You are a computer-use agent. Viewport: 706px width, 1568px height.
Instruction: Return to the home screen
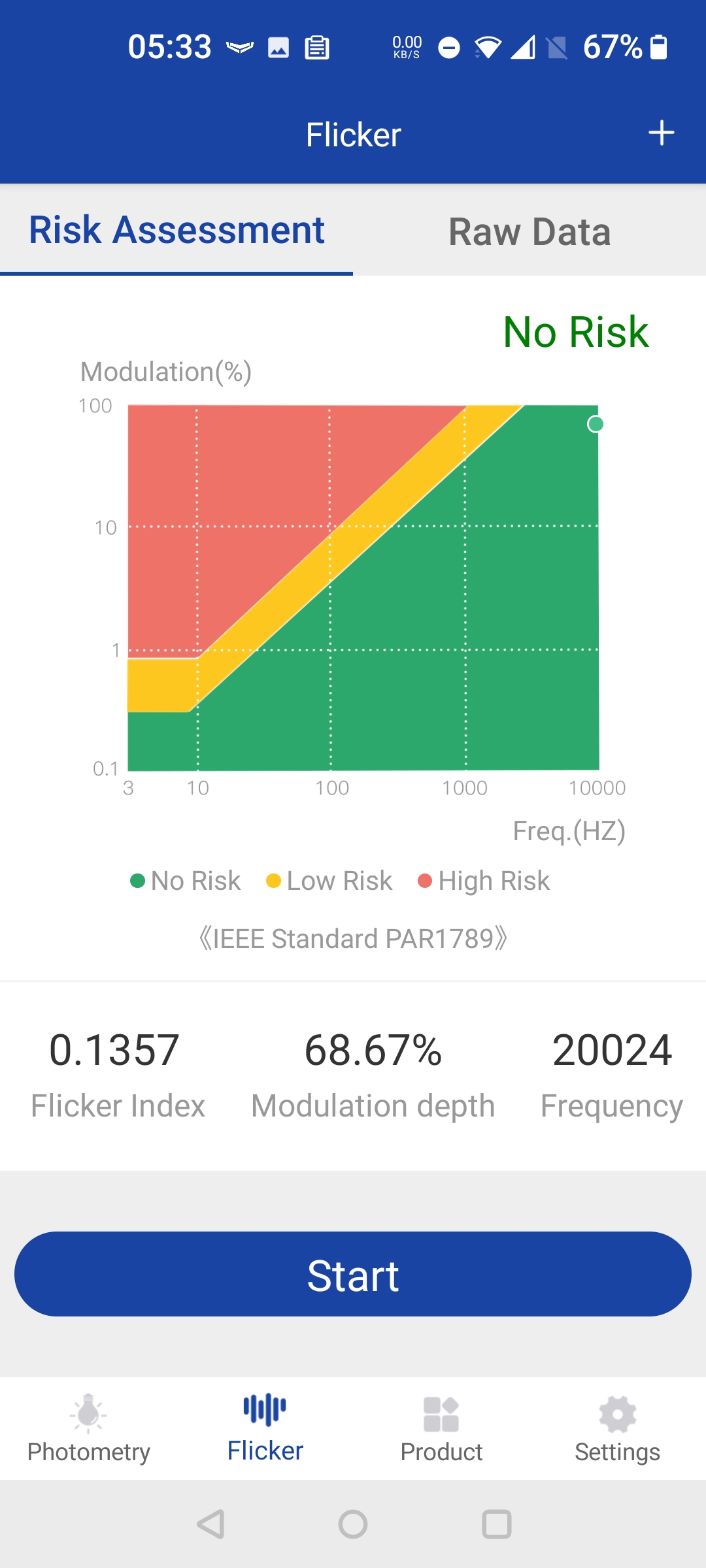point(353,1524)
